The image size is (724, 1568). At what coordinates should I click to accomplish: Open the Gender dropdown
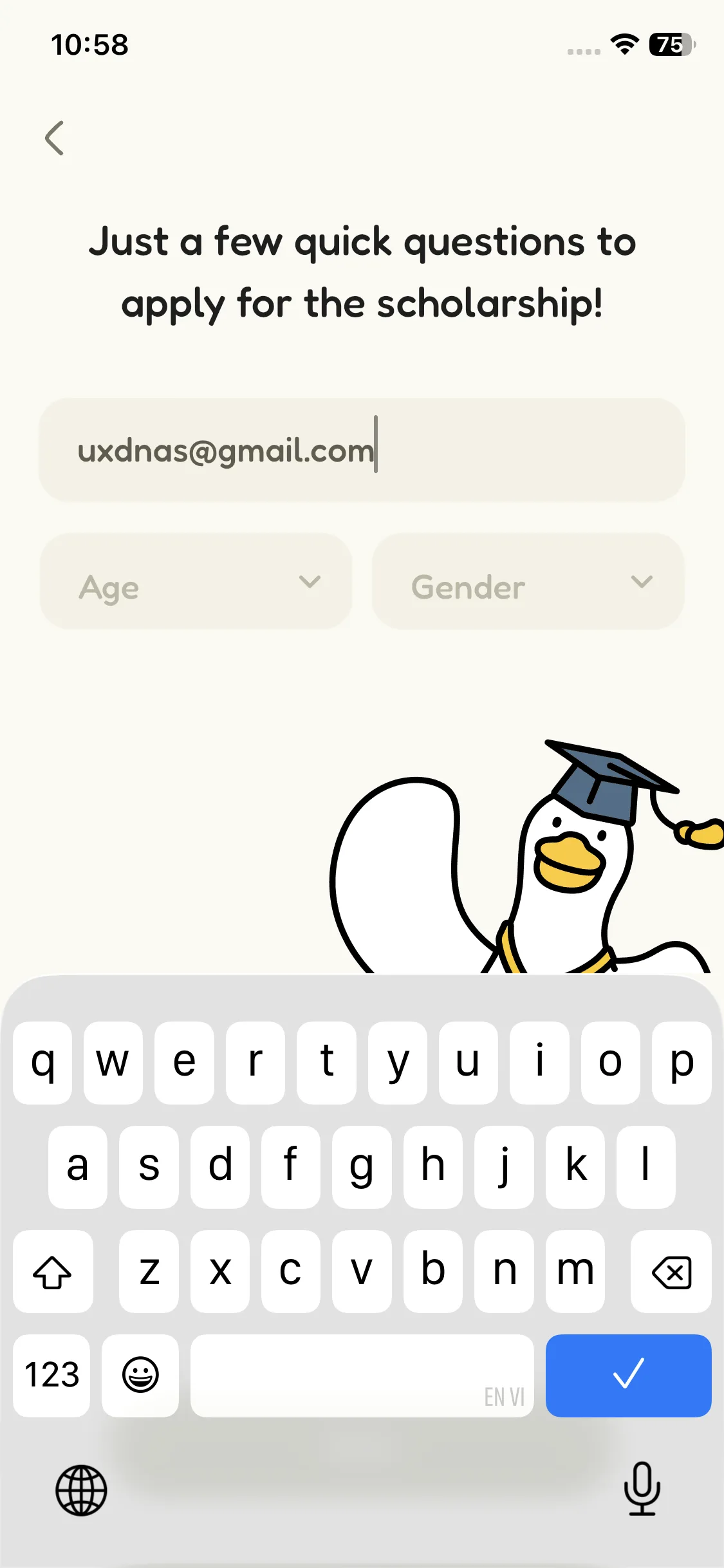click(x=528, y=581)
